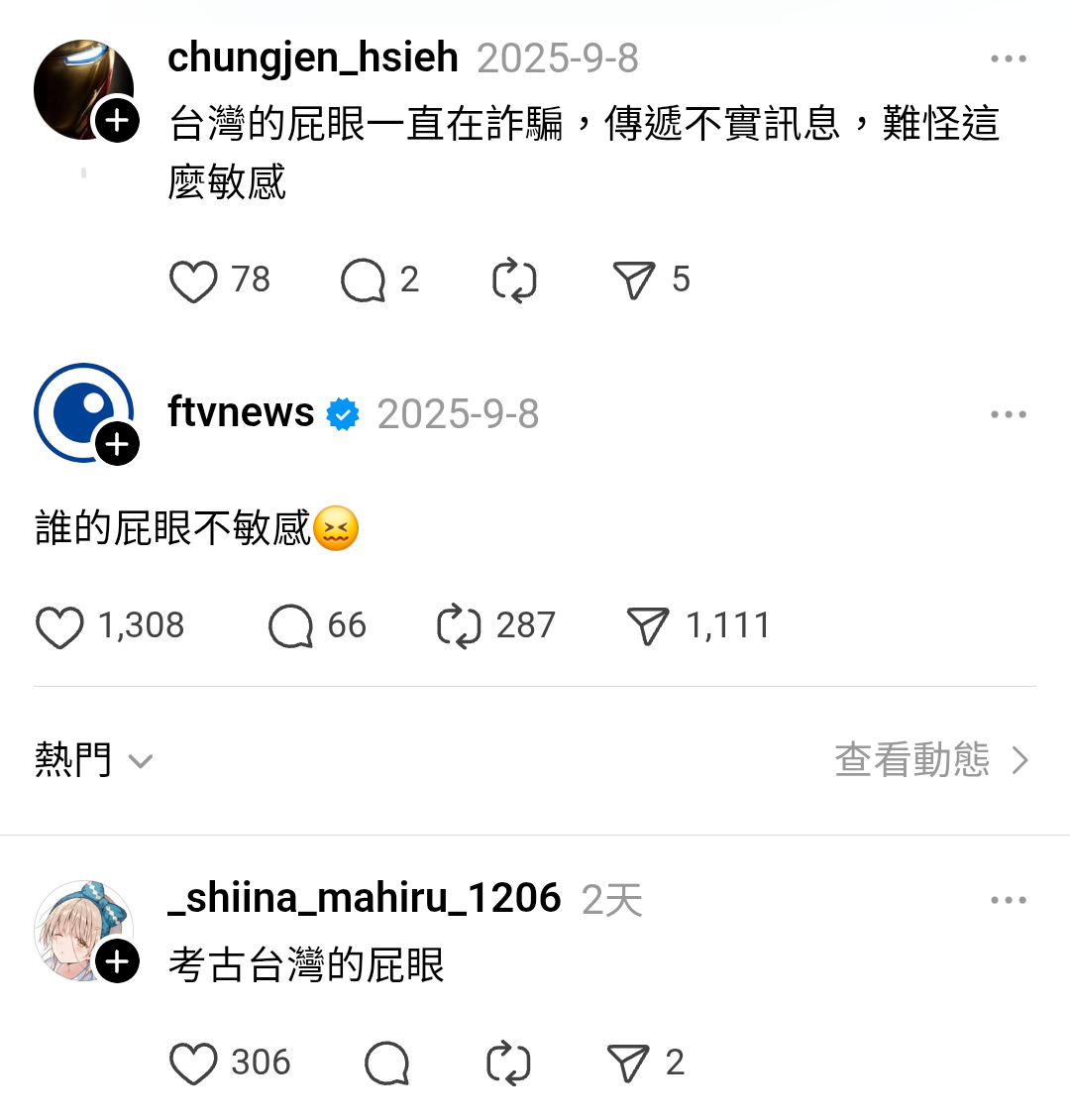The width and height of the screenshot is (1070, 1120).
Task: Follow ftvnews using the plus badge
Action: pos(117,444)
